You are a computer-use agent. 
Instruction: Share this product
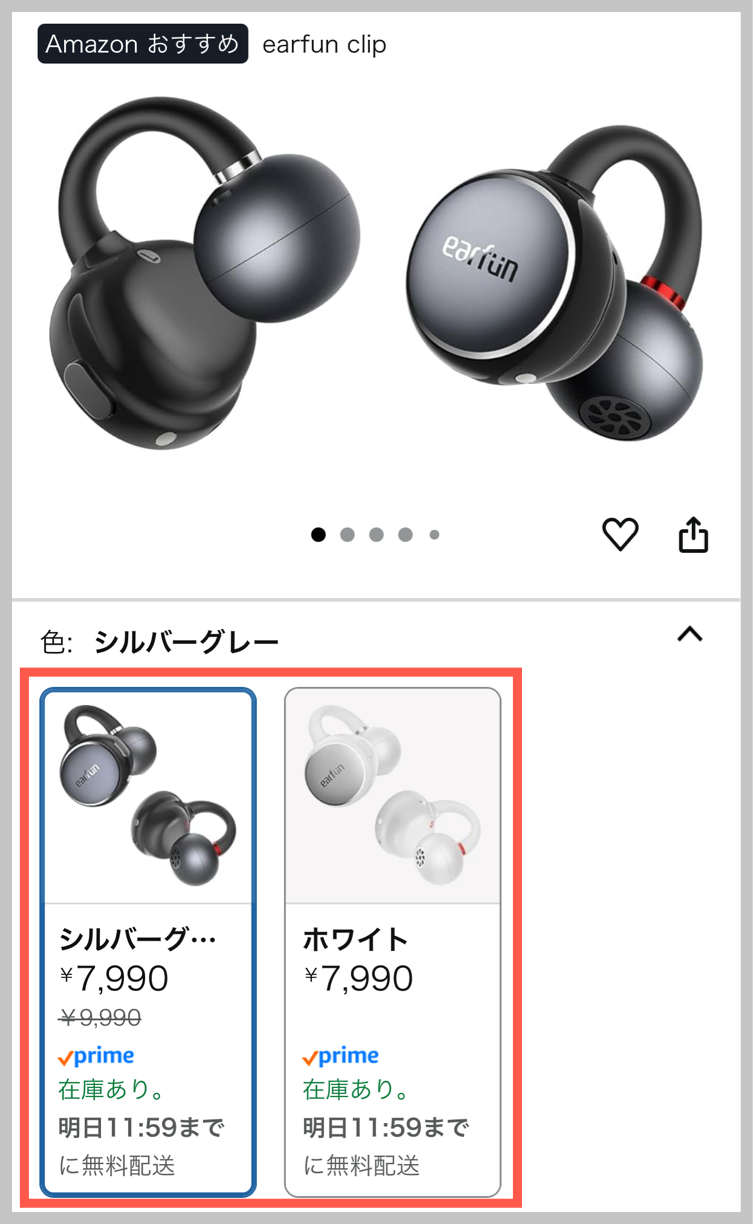pos(693,535)
